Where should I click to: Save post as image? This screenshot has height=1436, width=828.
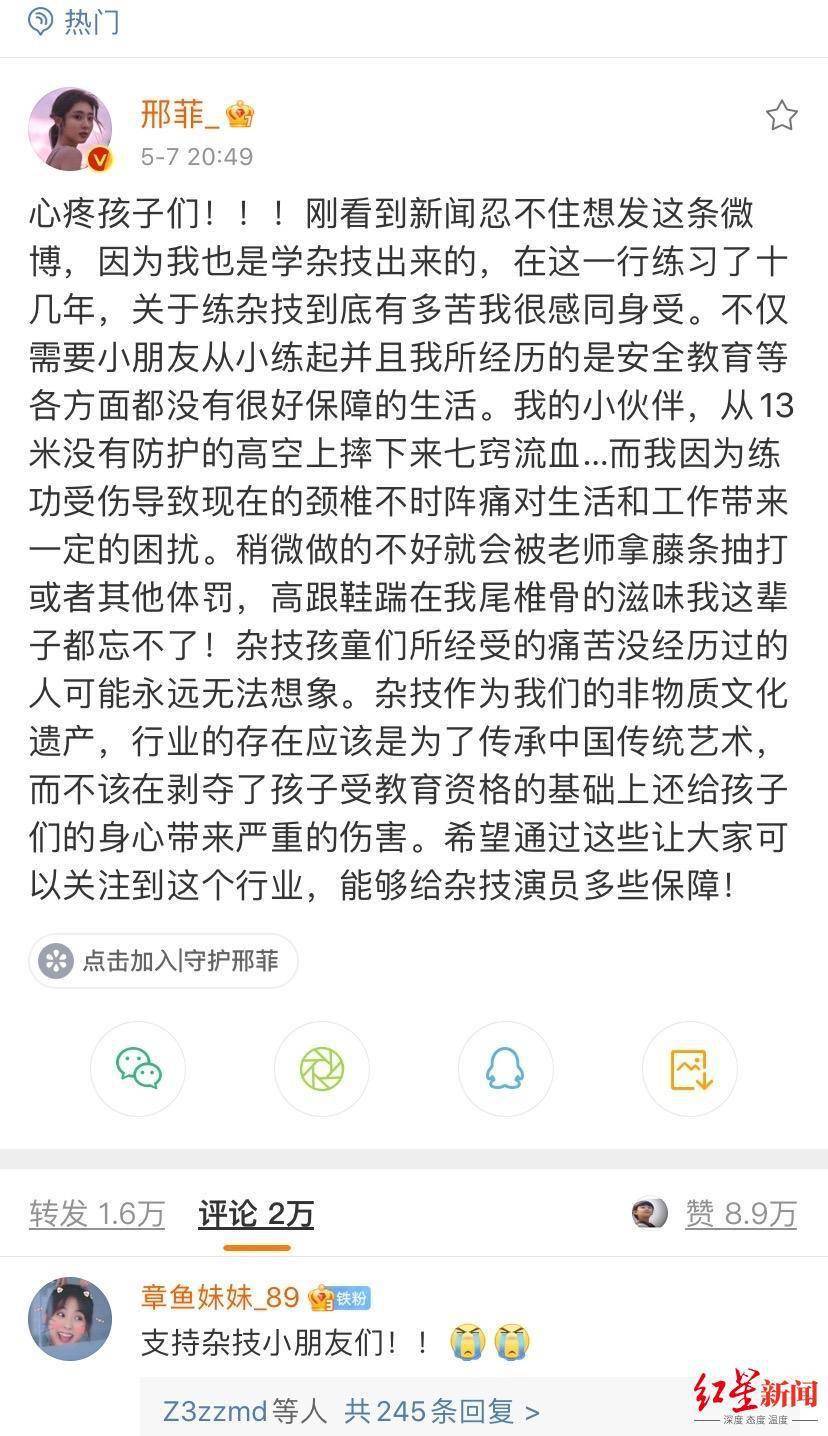(x=689, y=1068)
